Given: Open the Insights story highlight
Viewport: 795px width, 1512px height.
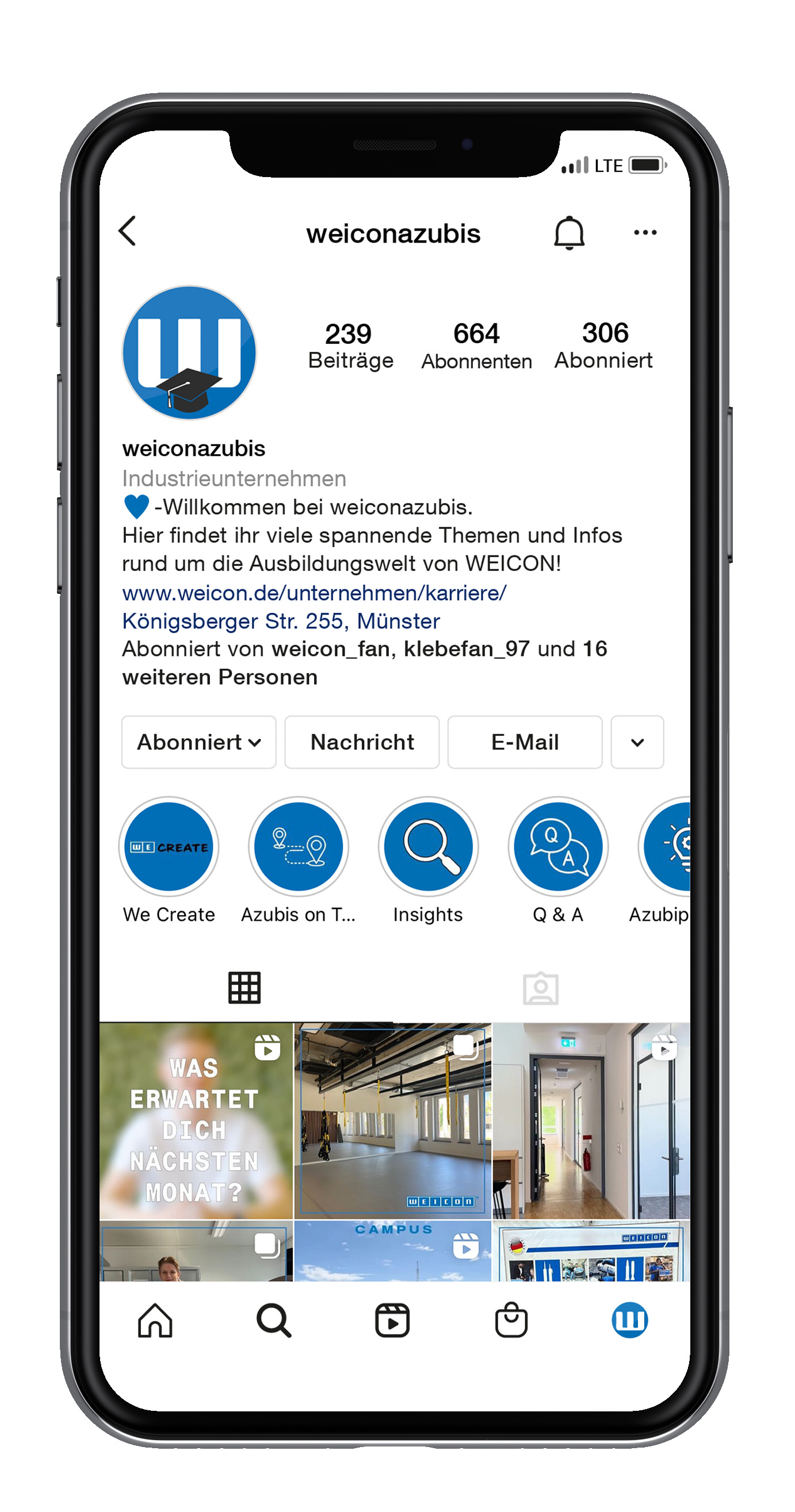Looking at the screenshot, I should 428,846.
